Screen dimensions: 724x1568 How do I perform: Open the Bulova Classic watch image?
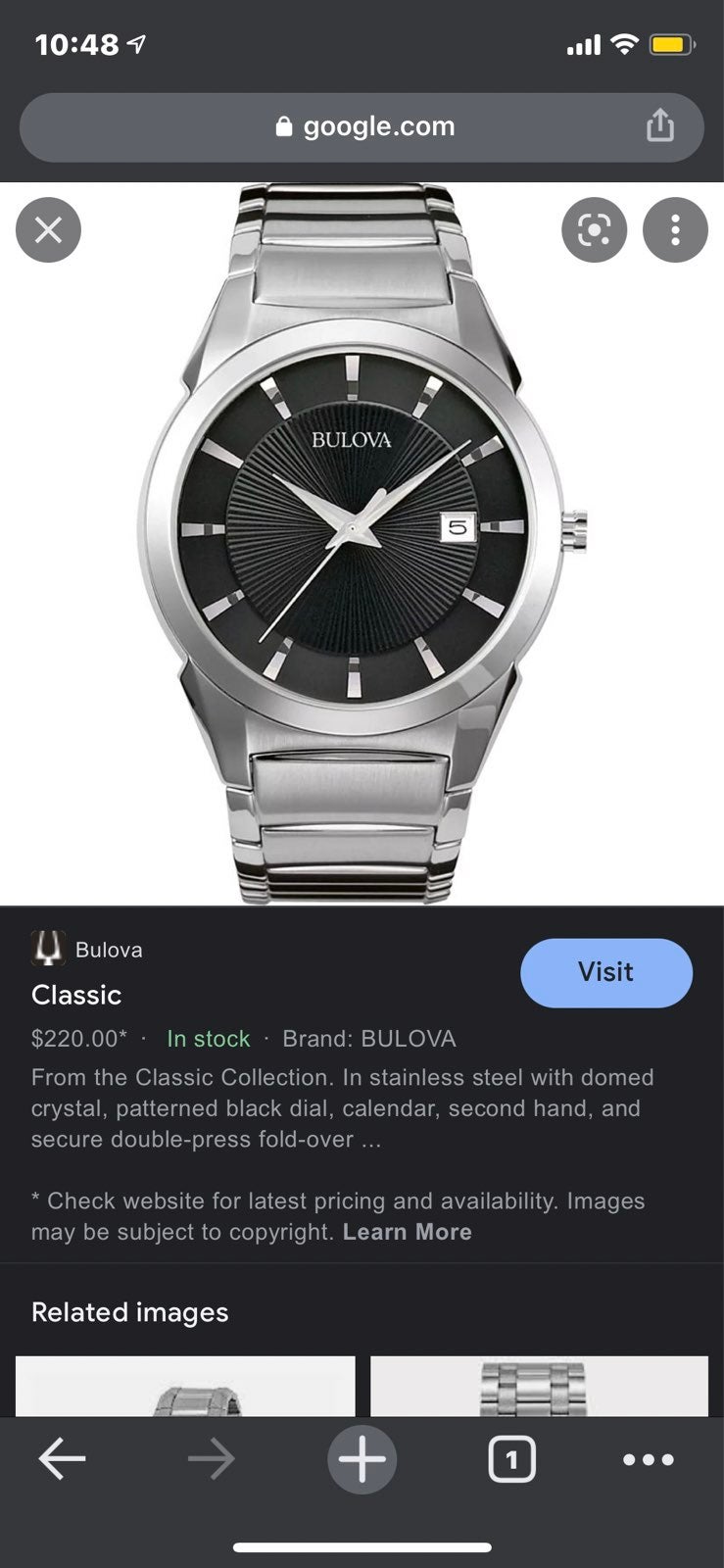click(x=362, y=543)
